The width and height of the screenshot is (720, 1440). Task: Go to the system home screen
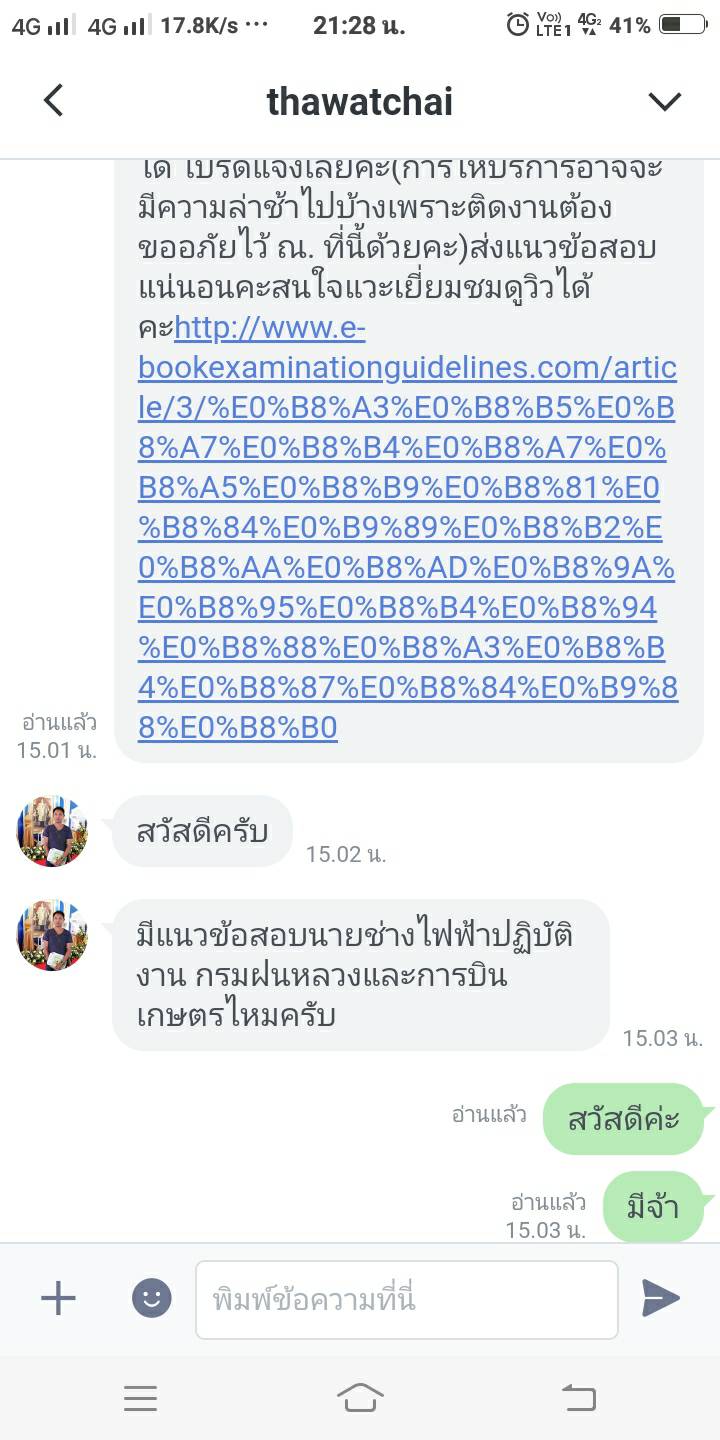pyautogui.click(x=360, y=1397)
